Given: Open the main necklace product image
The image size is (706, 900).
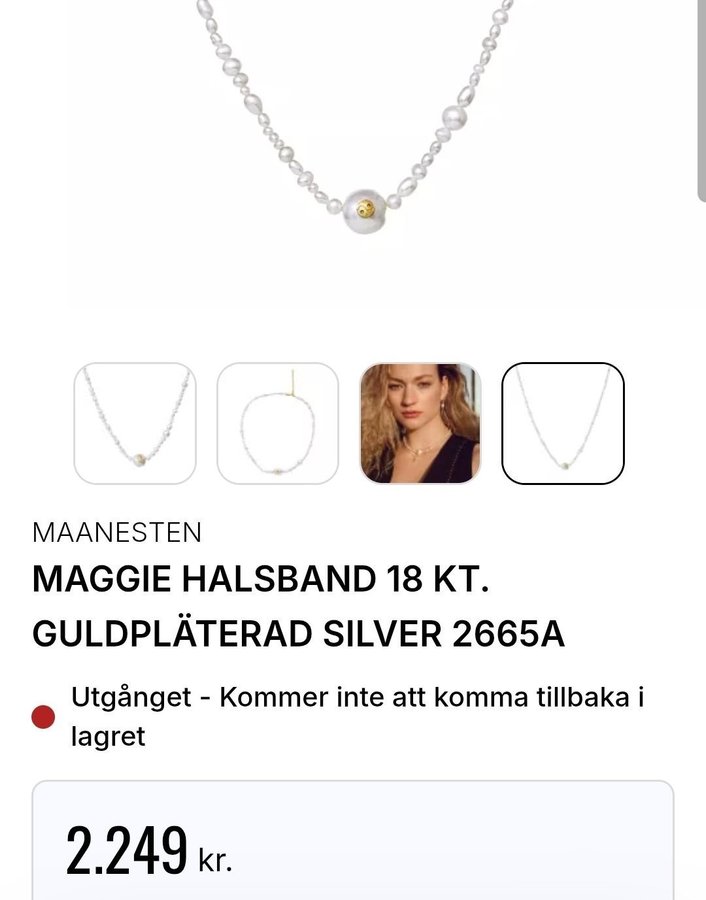Looking at the screenshot, I should 360,150.
